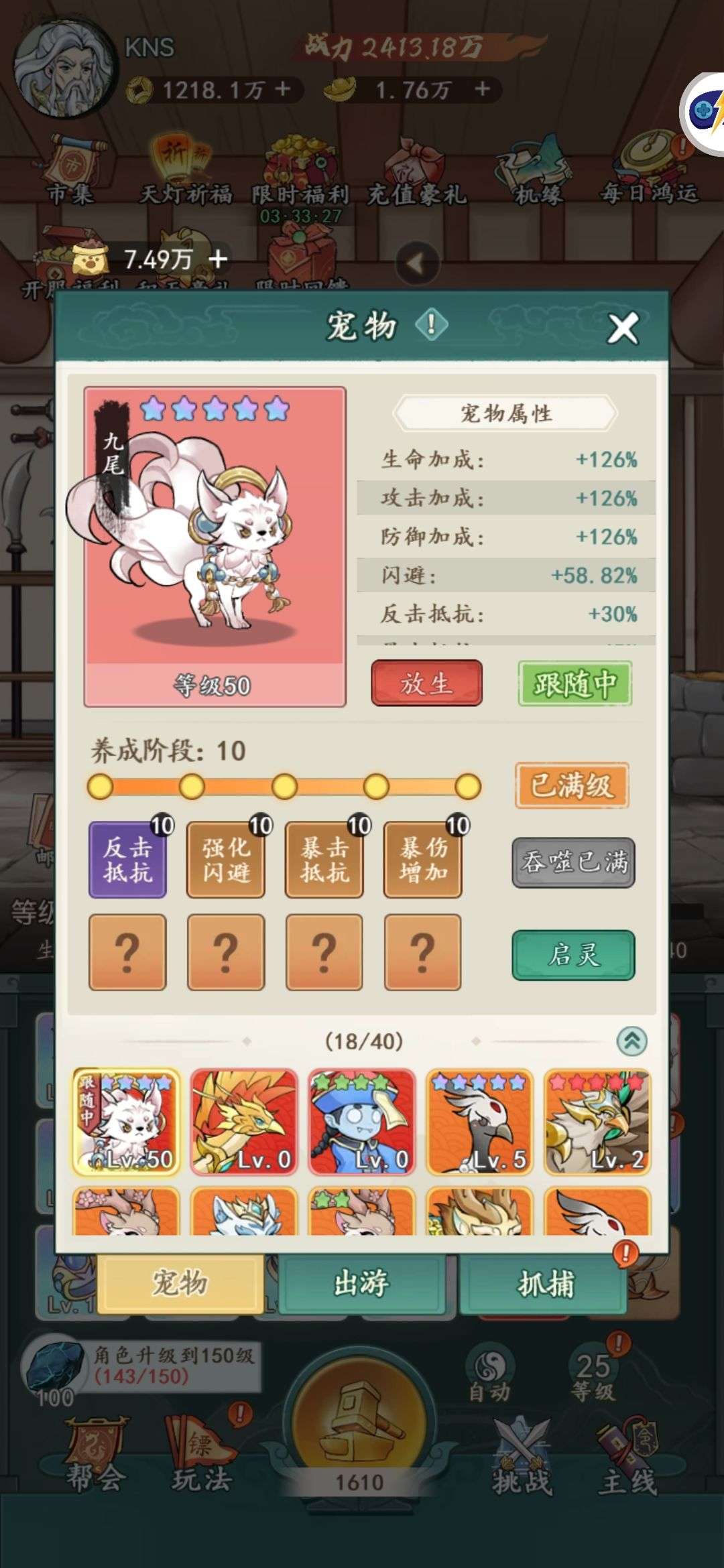This screenshot has width=724, height=1568.
Task: Collapse the pet list with the arrow
Action: [631, 1041]
